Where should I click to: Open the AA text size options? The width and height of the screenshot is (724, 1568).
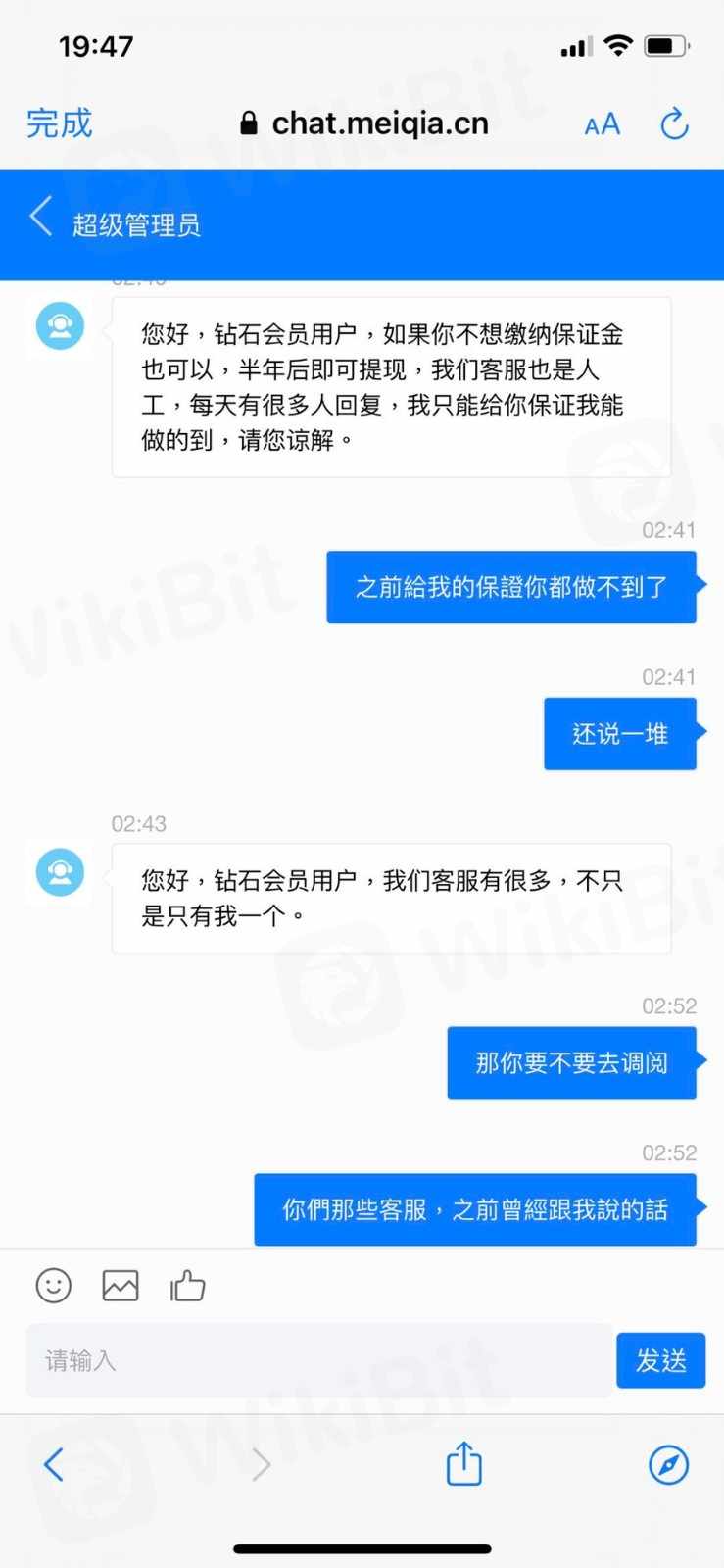point(602,124)
